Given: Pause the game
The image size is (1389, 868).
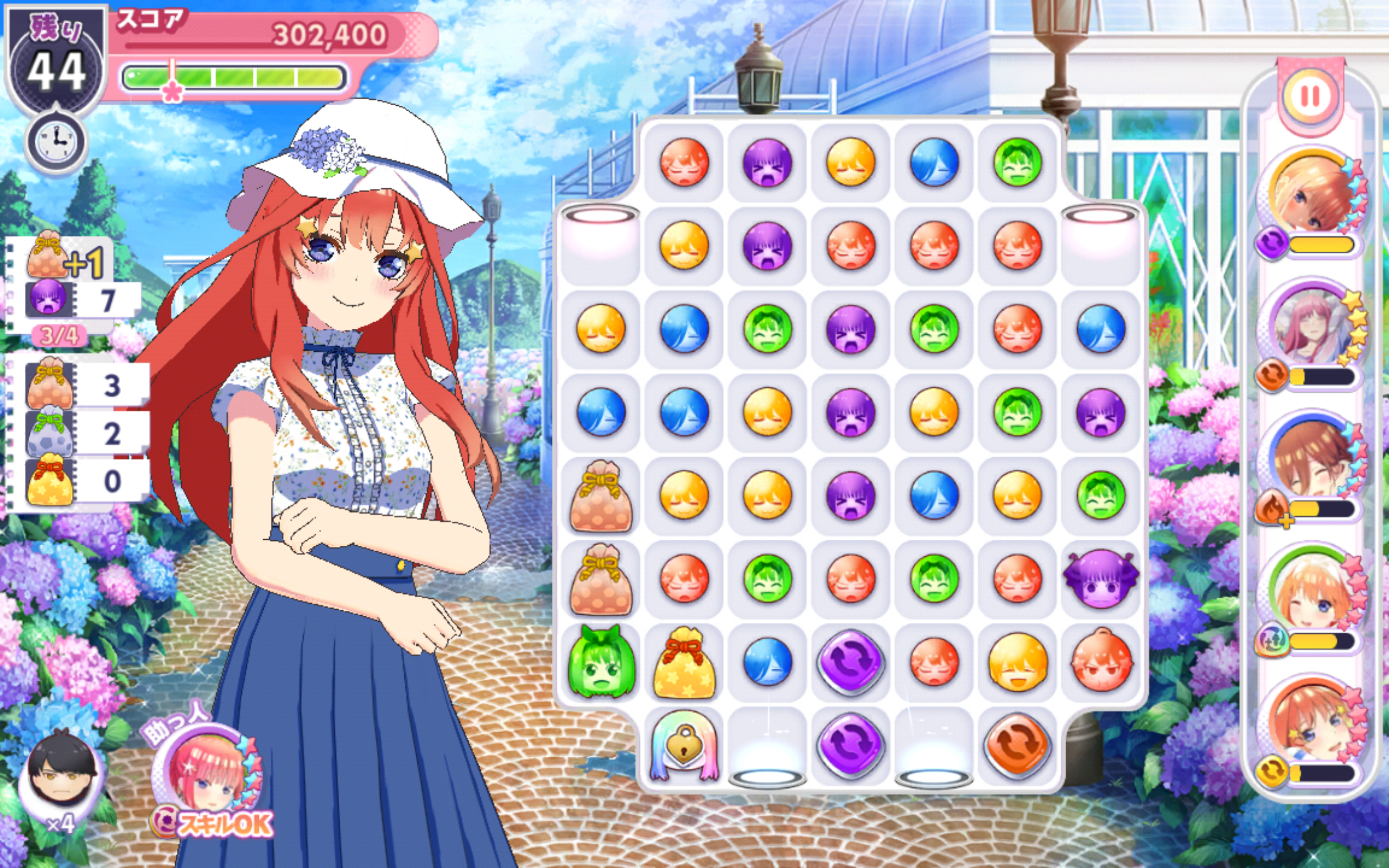Looking at the screenshot, I should point(1310,97).
